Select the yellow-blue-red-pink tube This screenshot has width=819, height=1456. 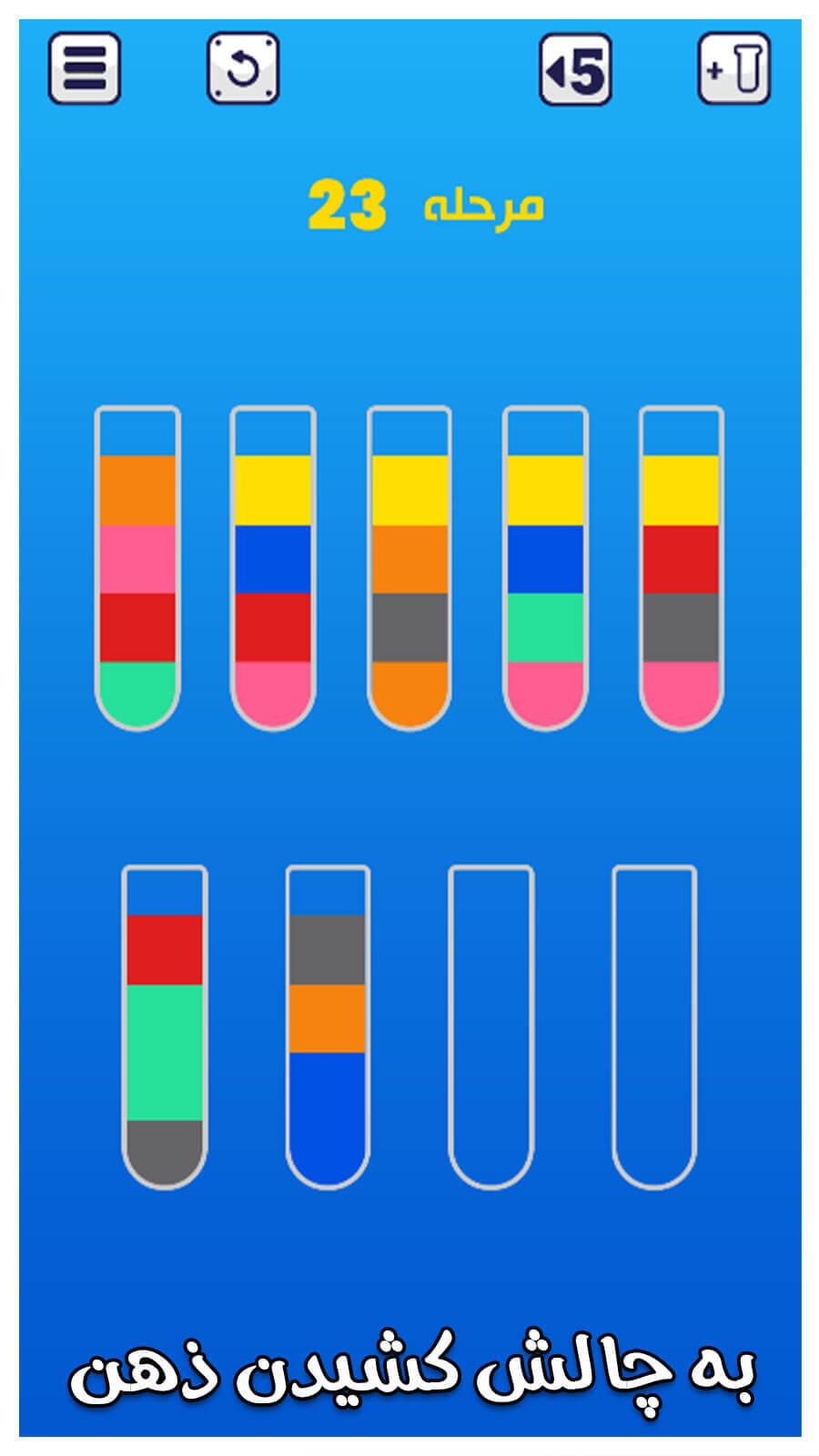273,569
